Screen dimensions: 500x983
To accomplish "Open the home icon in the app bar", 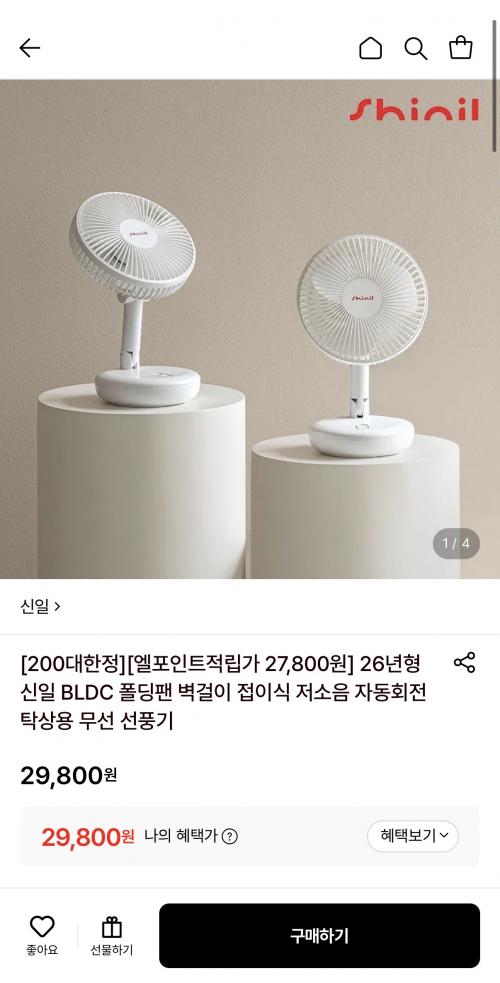I will [370, 48].
